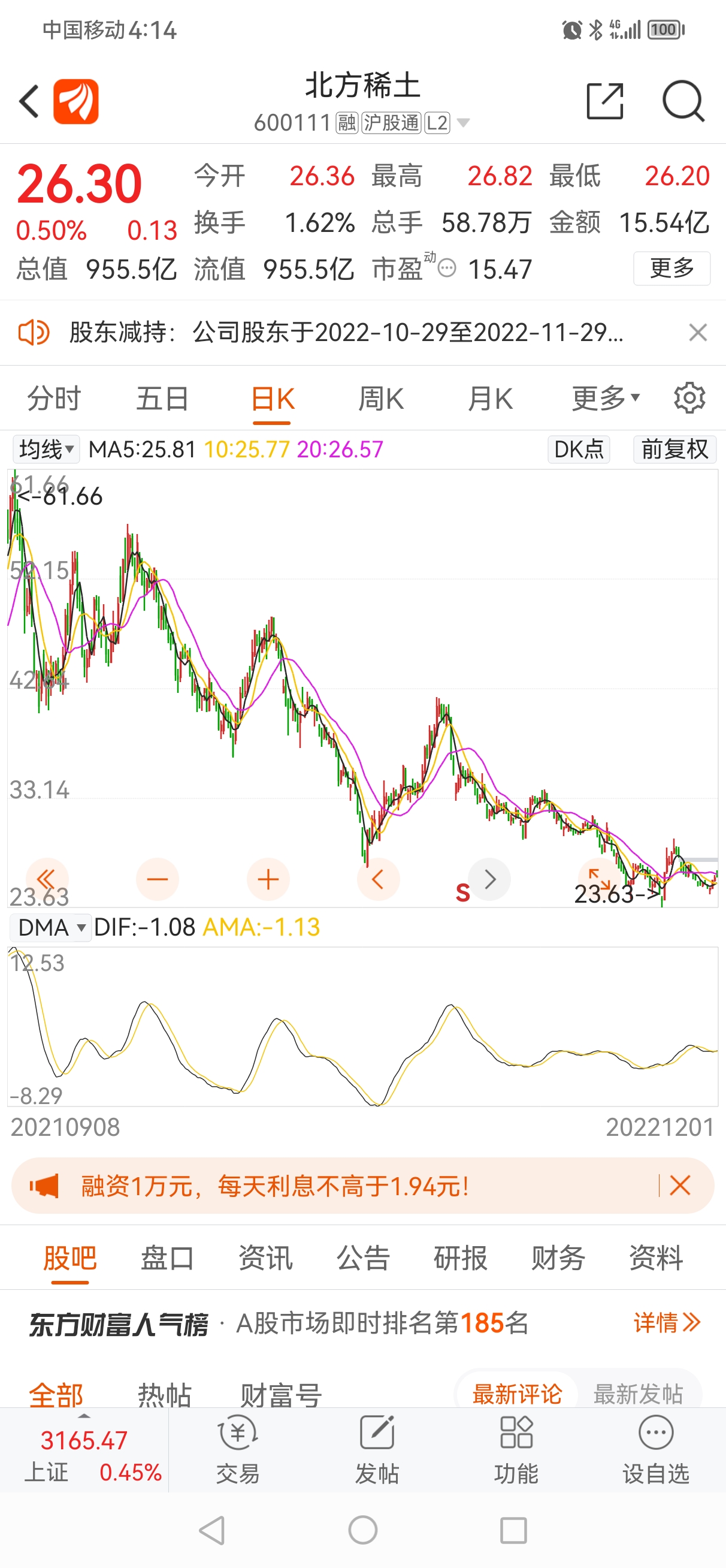Zoom out the chart with minus icon
This screenshot has width=726, height=1568.
pos(157,878)
